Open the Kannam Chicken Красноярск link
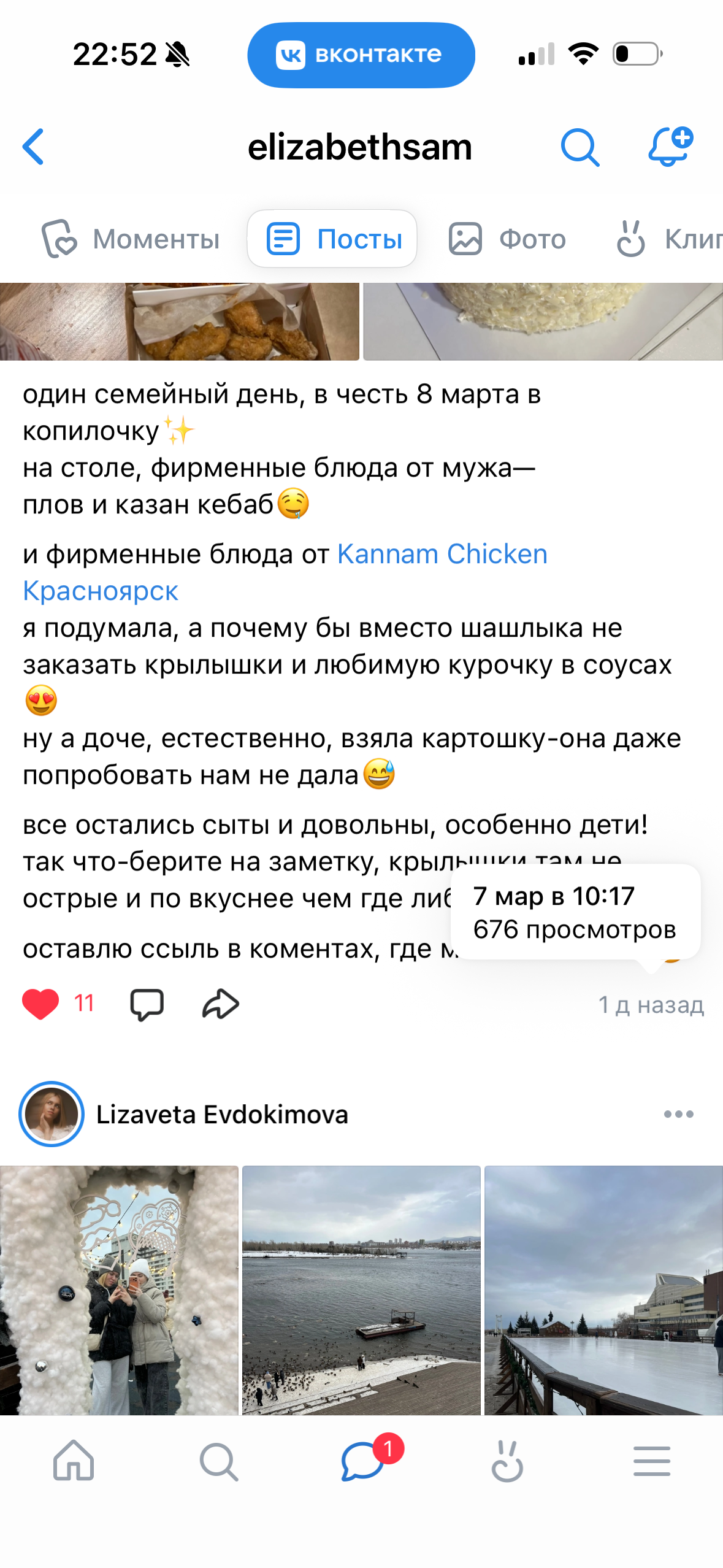 point(442,555)
